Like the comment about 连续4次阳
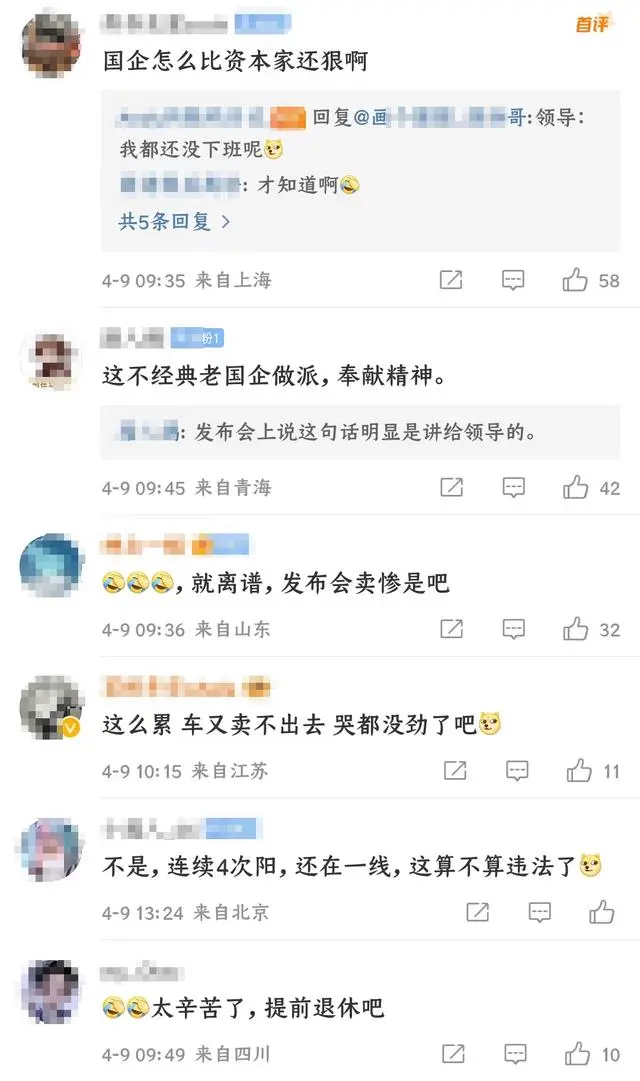Screen dimensions: 640x1081 [601, 913]
